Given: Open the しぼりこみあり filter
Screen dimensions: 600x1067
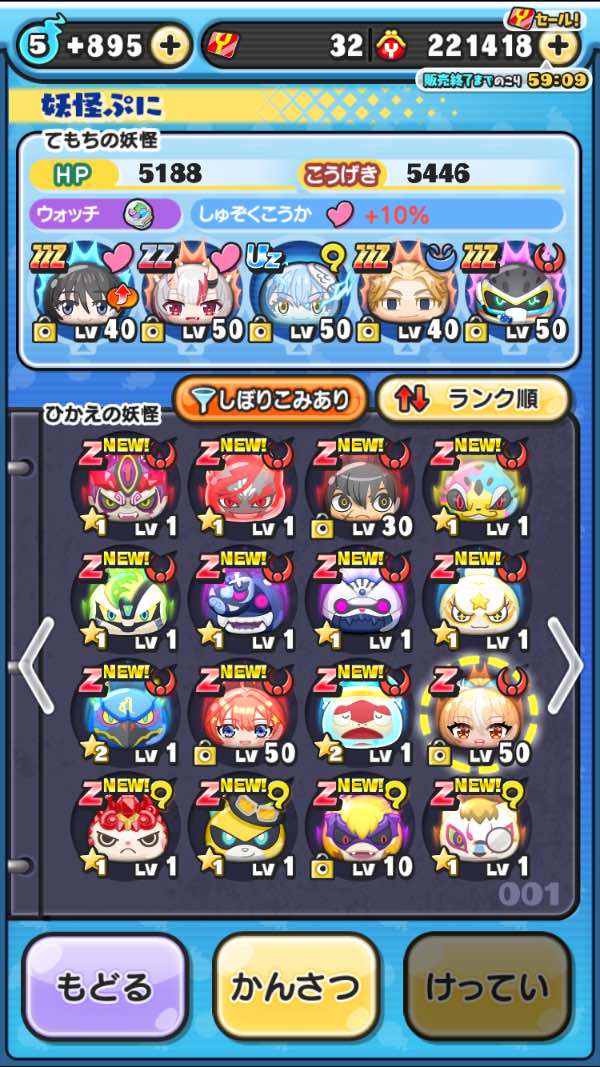Looking at the screenshot, I should coord(271,400).
